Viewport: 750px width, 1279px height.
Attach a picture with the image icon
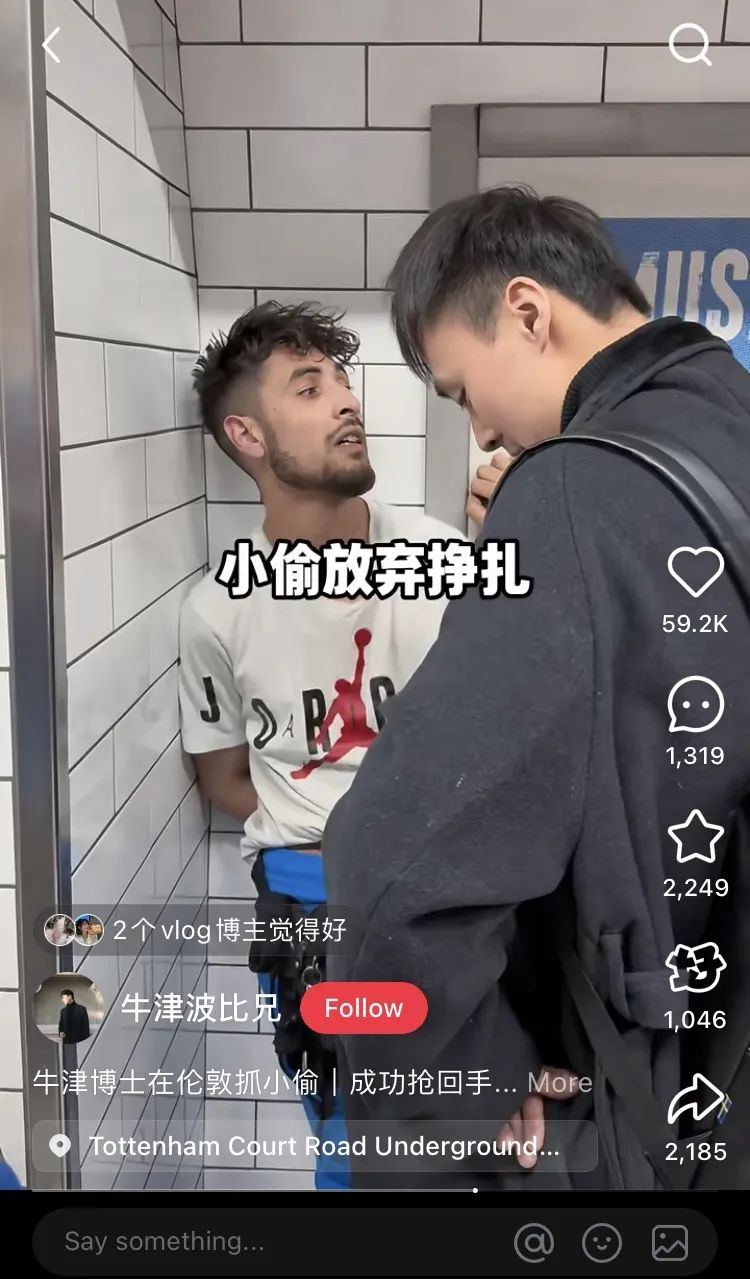(670, 1243)
